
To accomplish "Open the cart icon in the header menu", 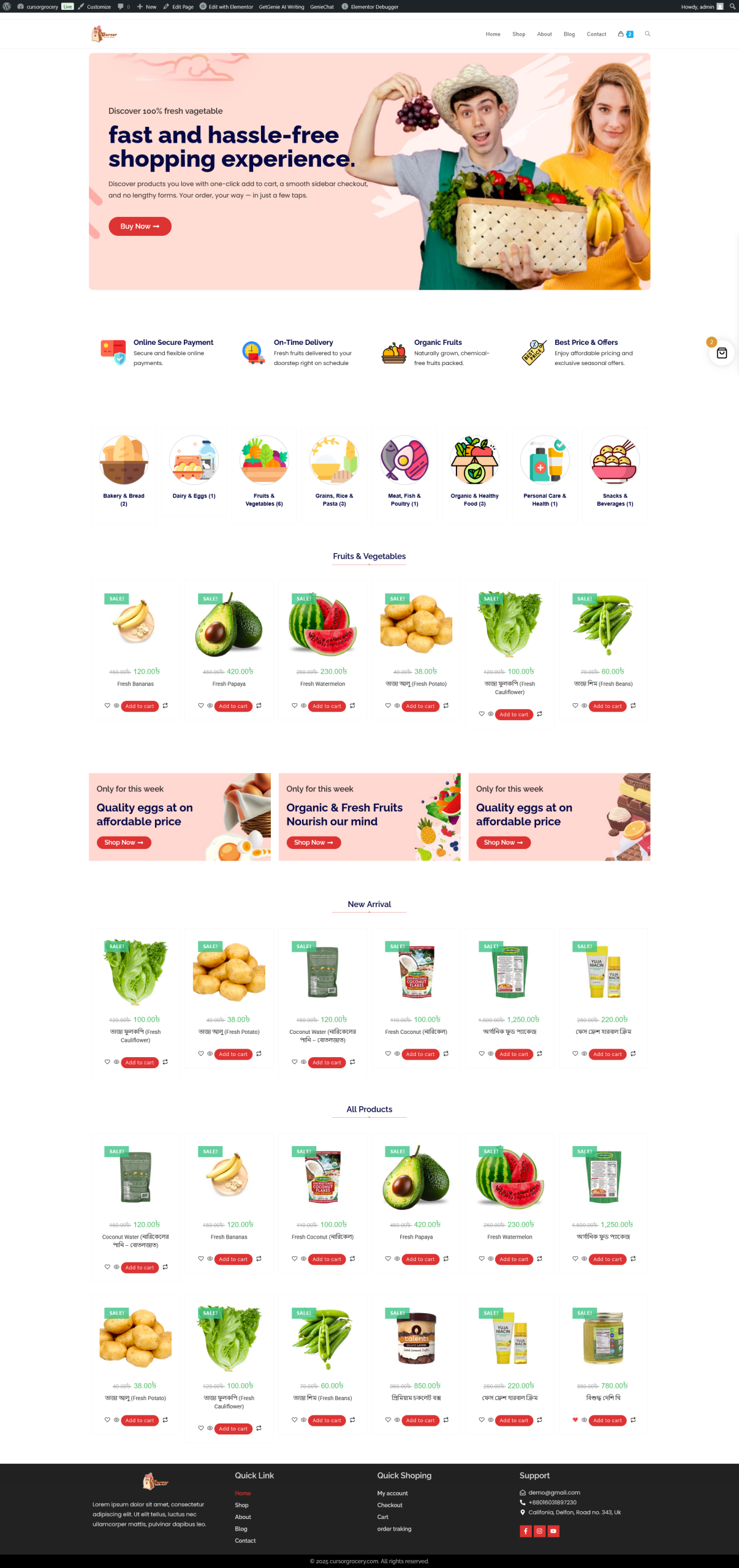I will 625,34.
